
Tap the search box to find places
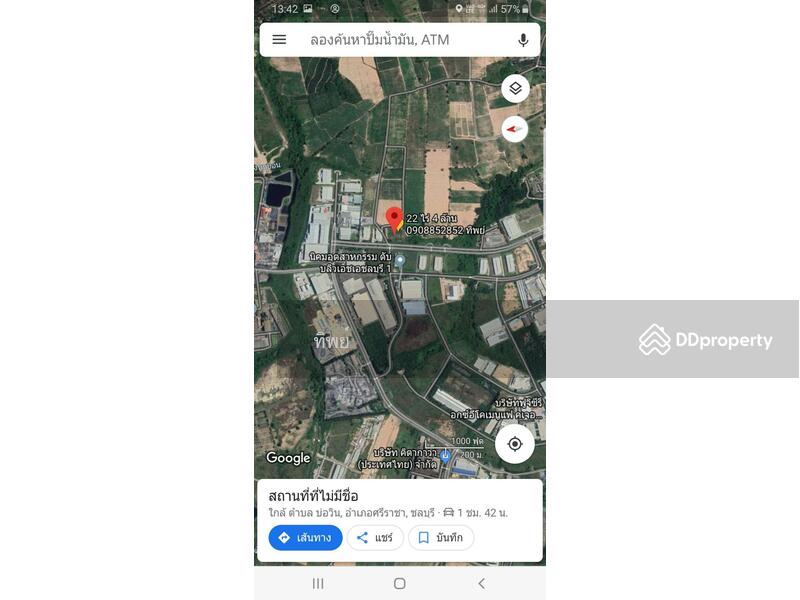pos(400,40)
